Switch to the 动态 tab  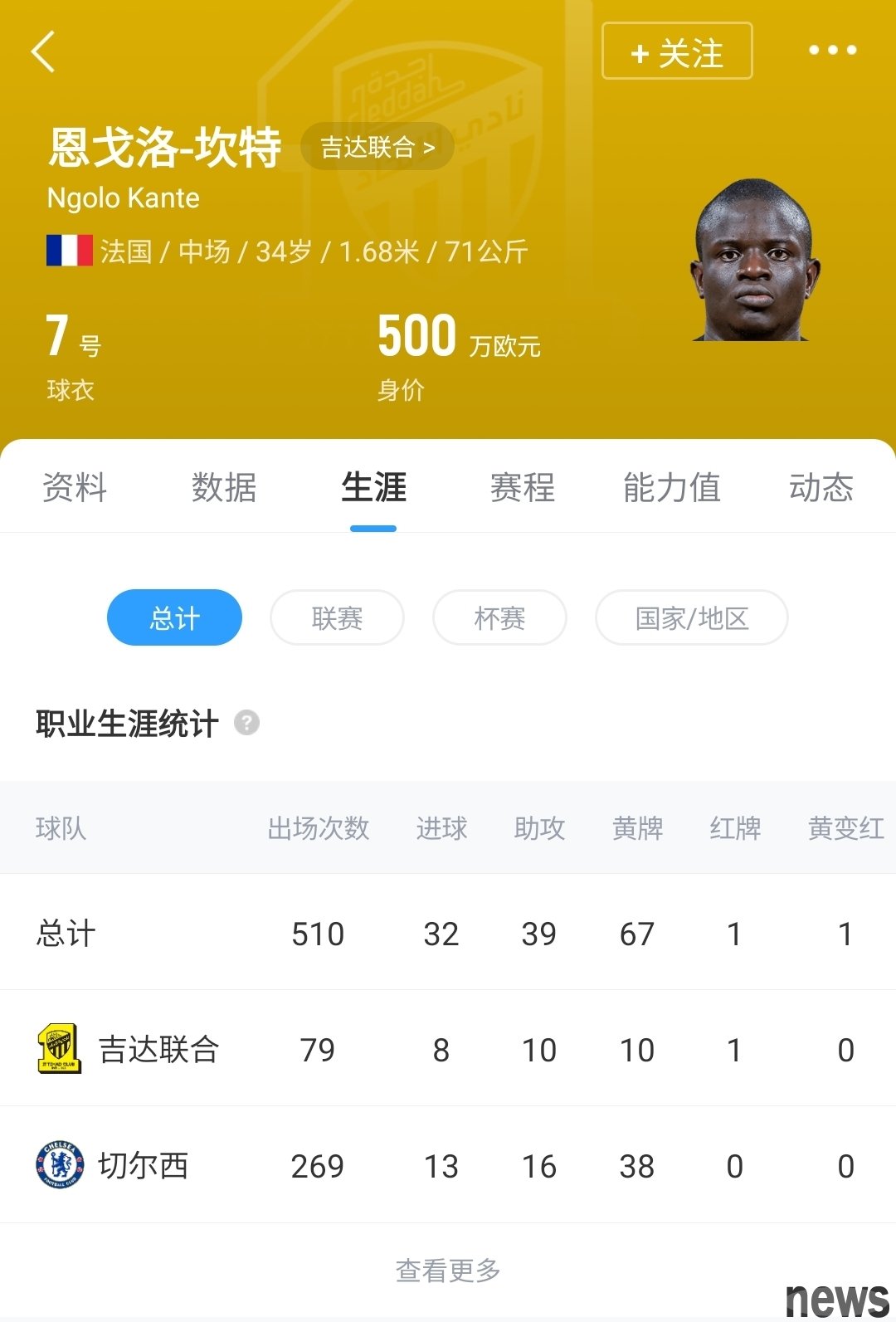pyautogui.click(x=821, y=487)
